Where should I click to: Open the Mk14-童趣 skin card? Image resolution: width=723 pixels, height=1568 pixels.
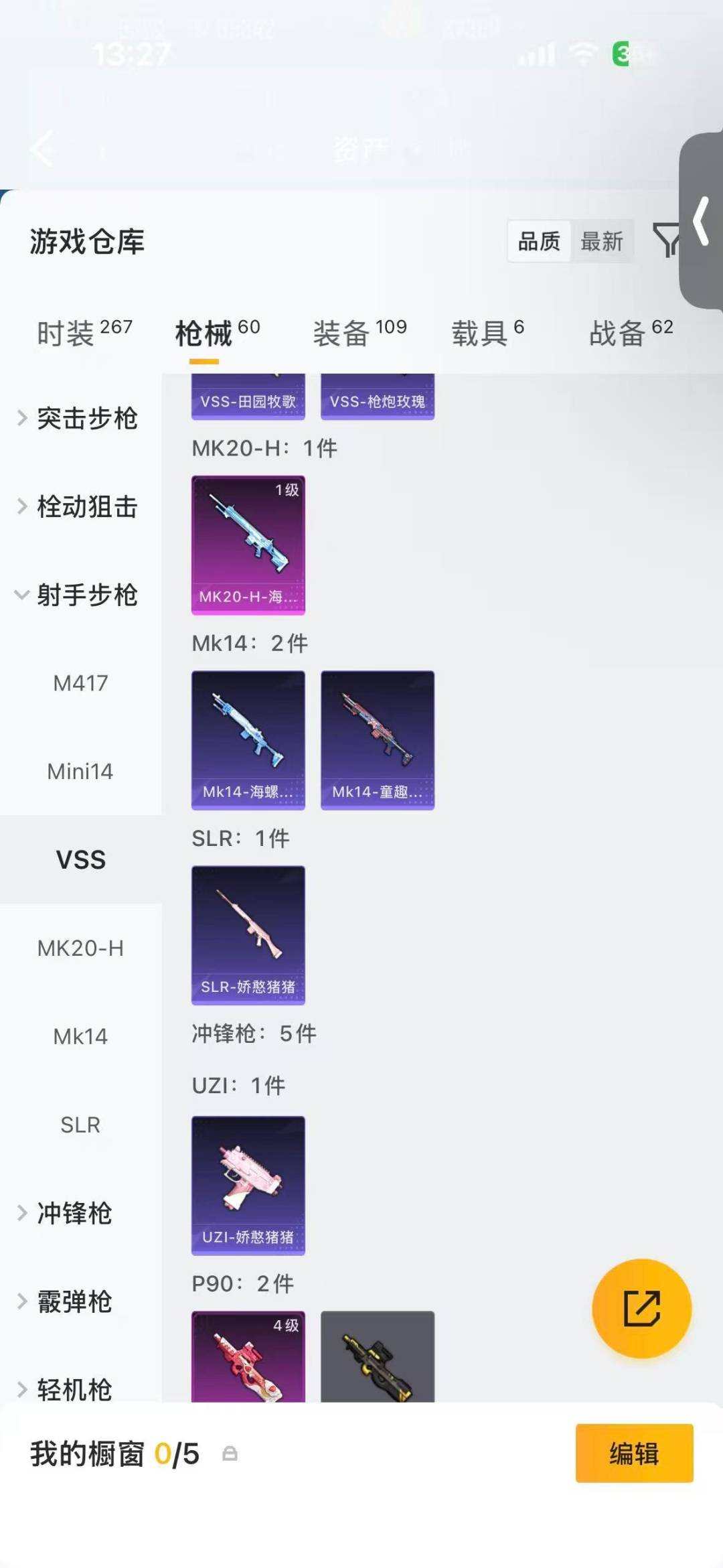point(378,740)
